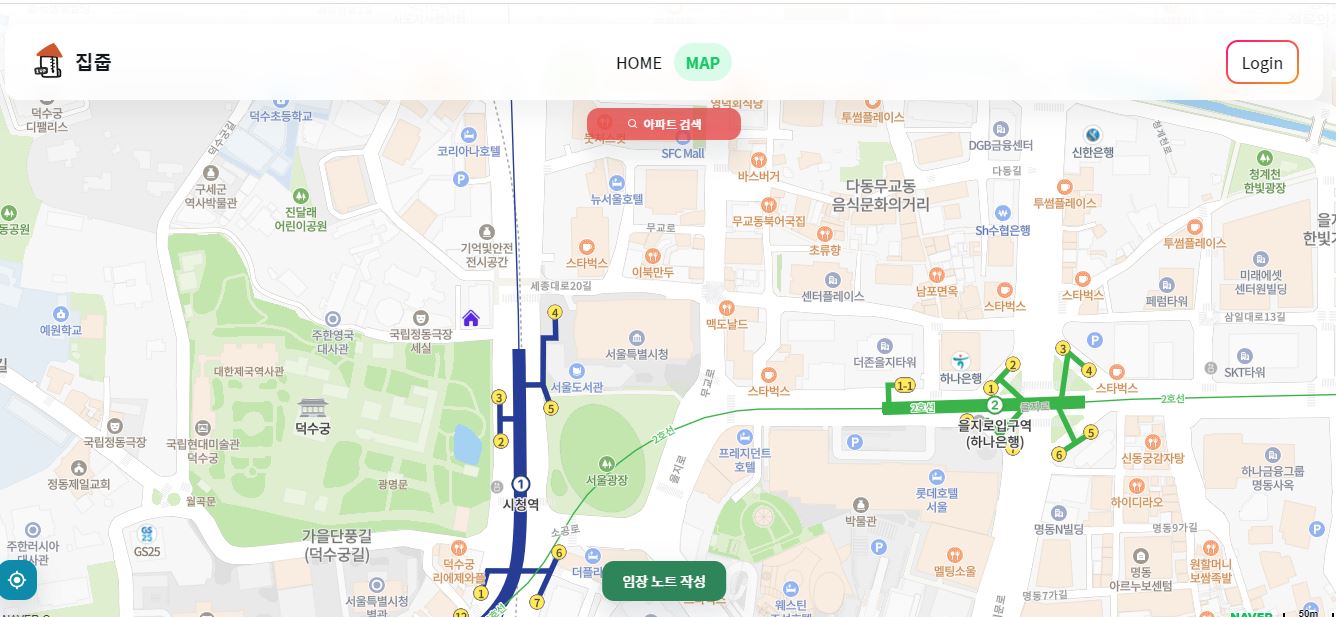Tap the Login button

(x=1261, y=63)
